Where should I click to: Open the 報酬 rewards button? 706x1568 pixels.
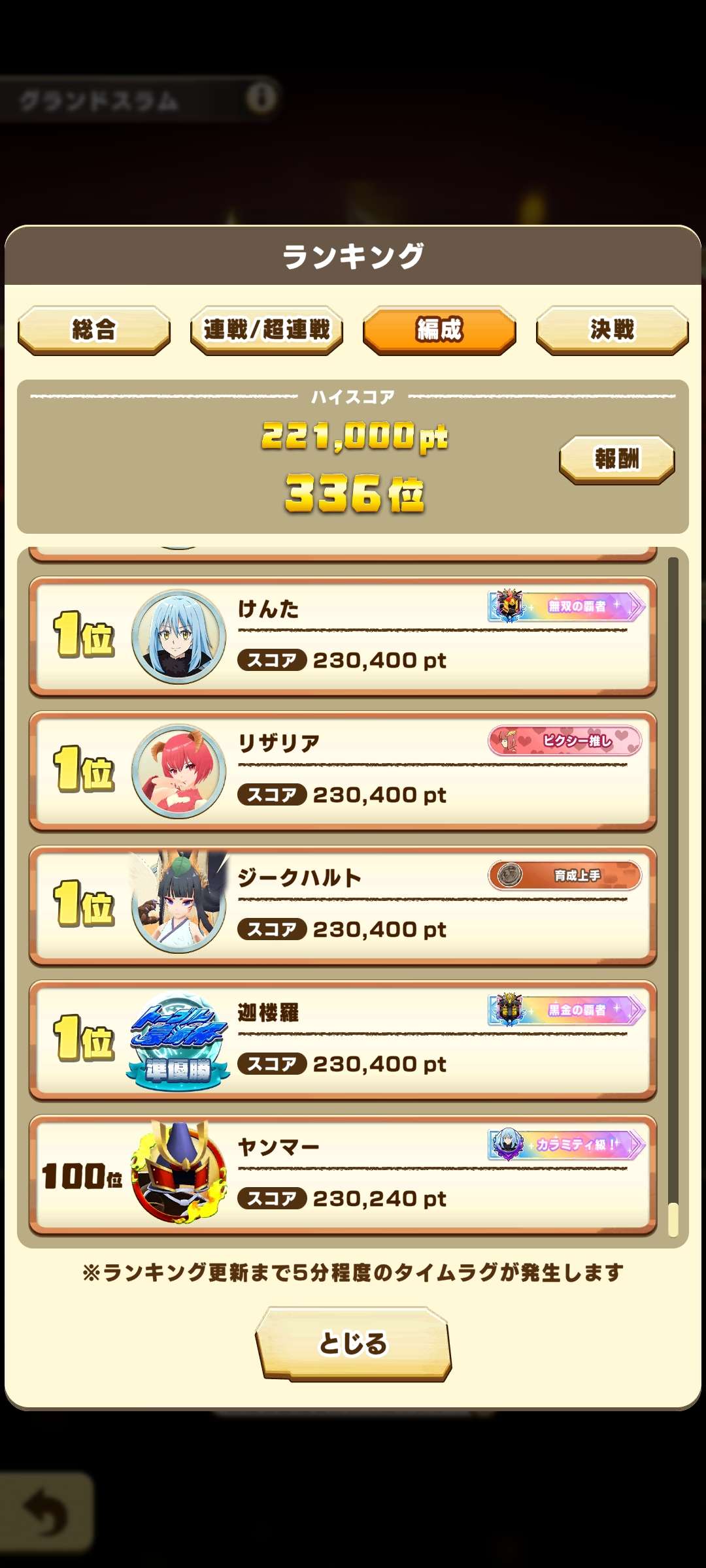click(x=616, y=459)
